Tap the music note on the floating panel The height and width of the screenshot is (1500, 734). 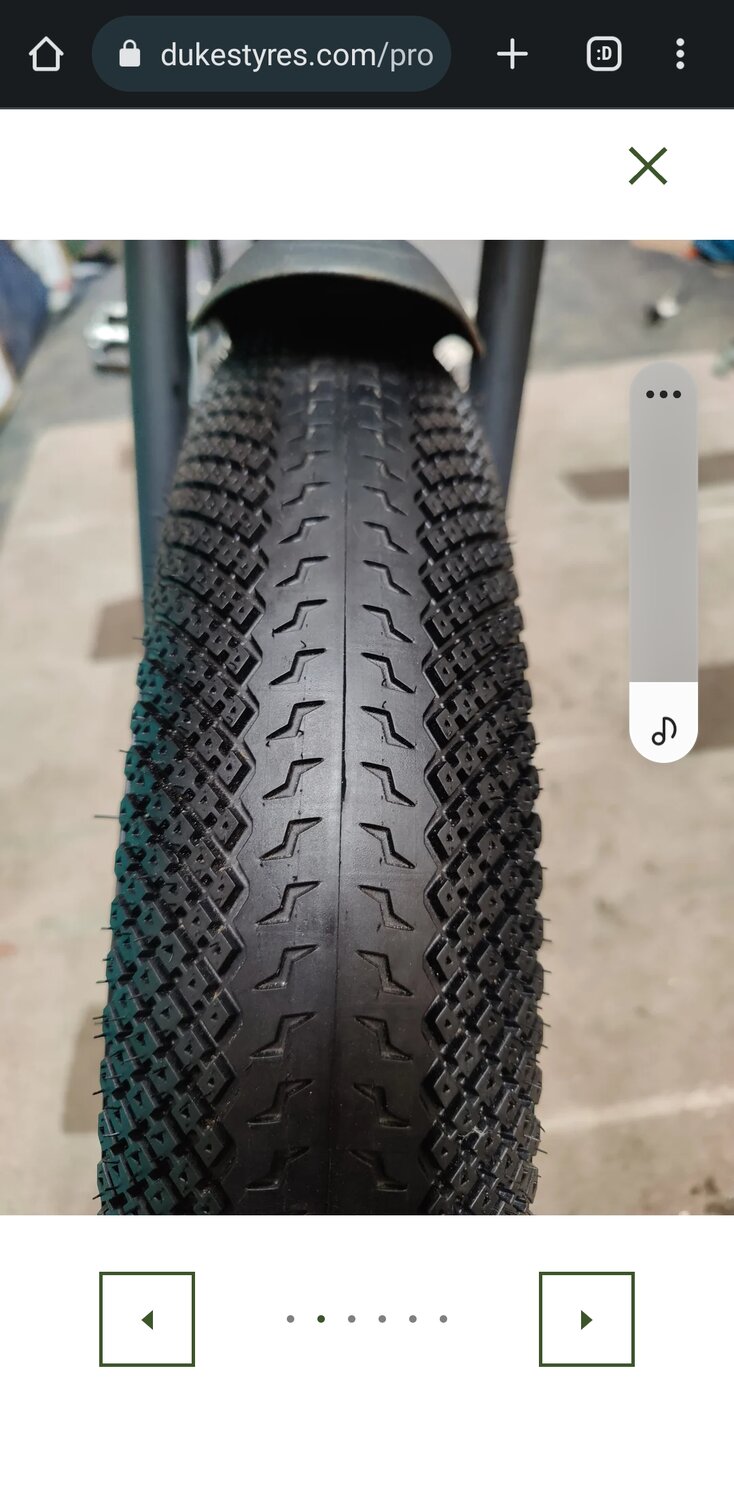[664, 731]
